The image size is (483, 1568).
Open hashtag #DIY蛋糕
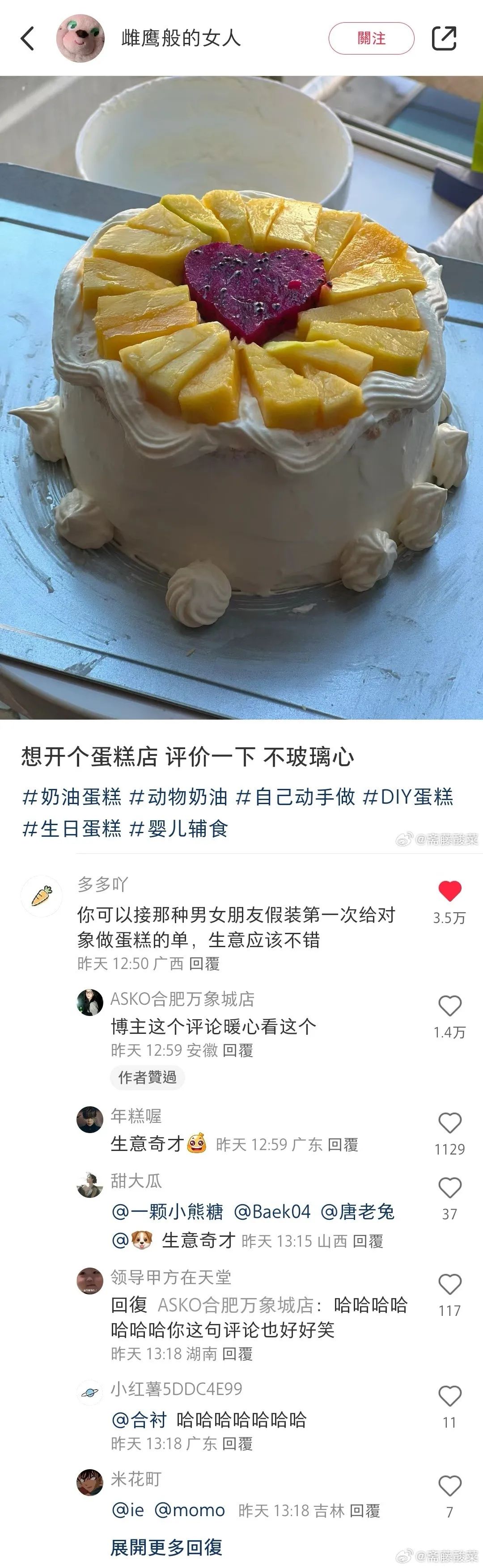pyautogui.click(x=407, y=796)
